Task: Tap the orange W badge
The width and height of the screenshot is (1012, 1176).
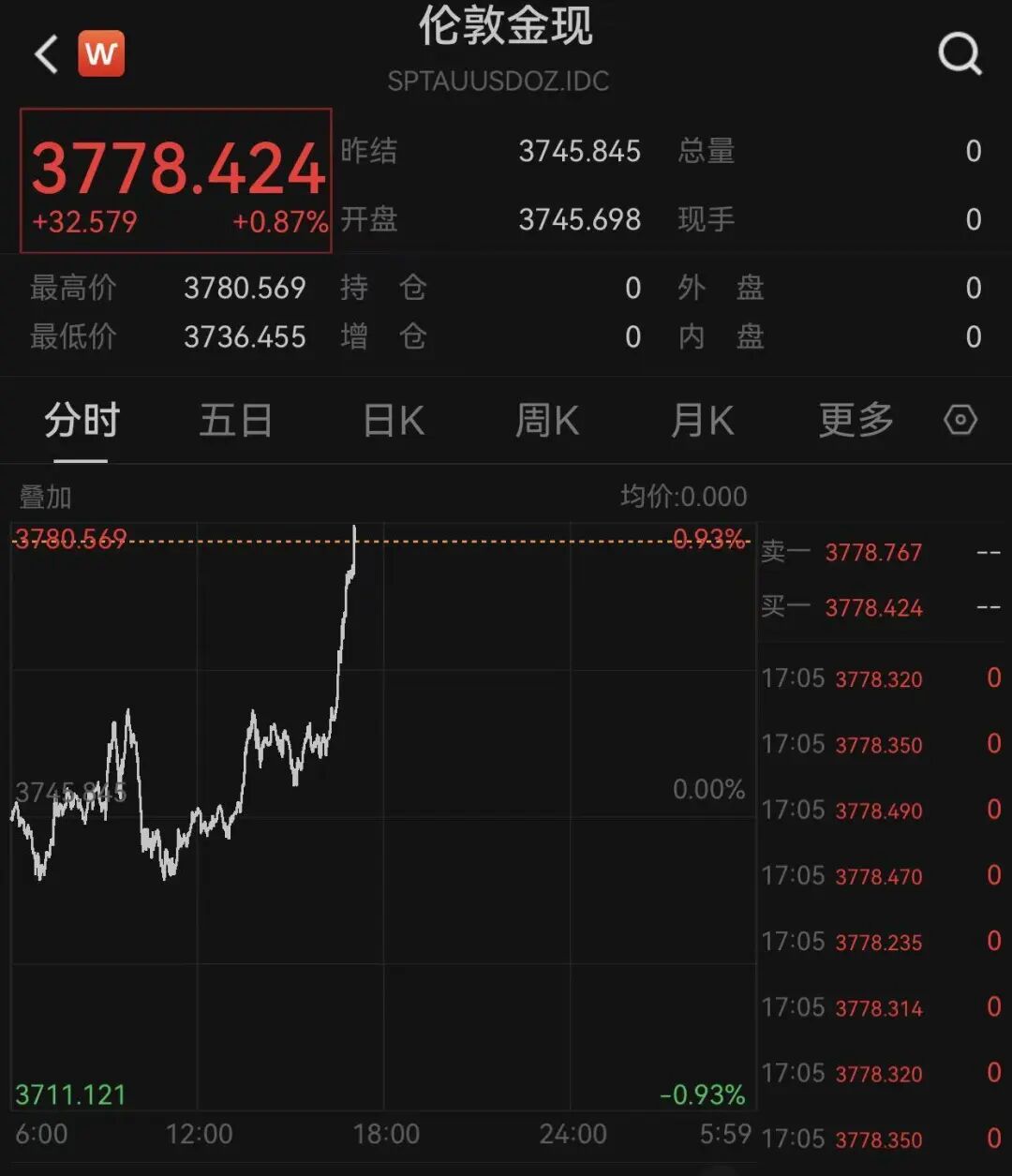Action: [101, 54]
